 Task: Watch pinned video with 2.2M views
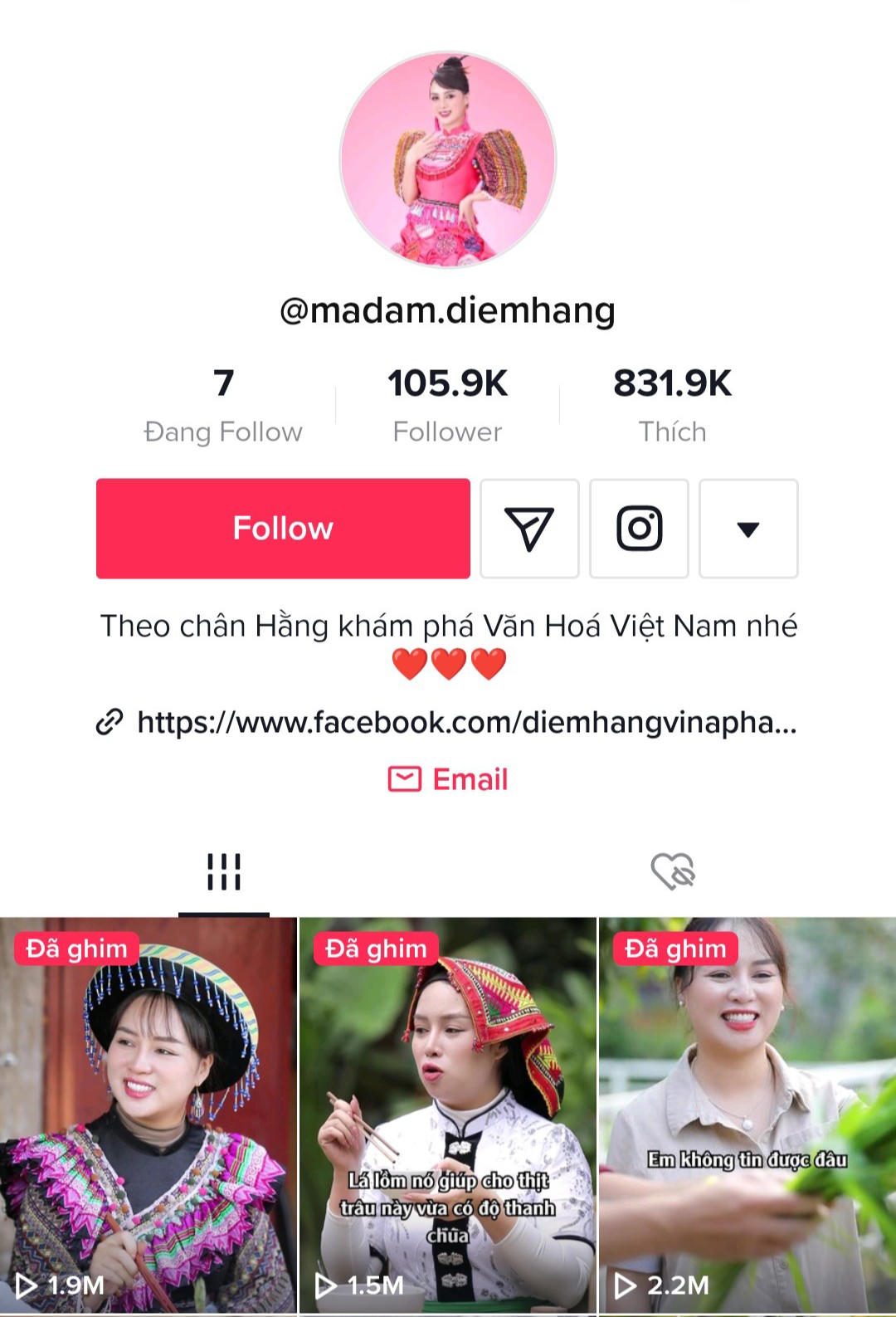click(x=747, y=1115)
